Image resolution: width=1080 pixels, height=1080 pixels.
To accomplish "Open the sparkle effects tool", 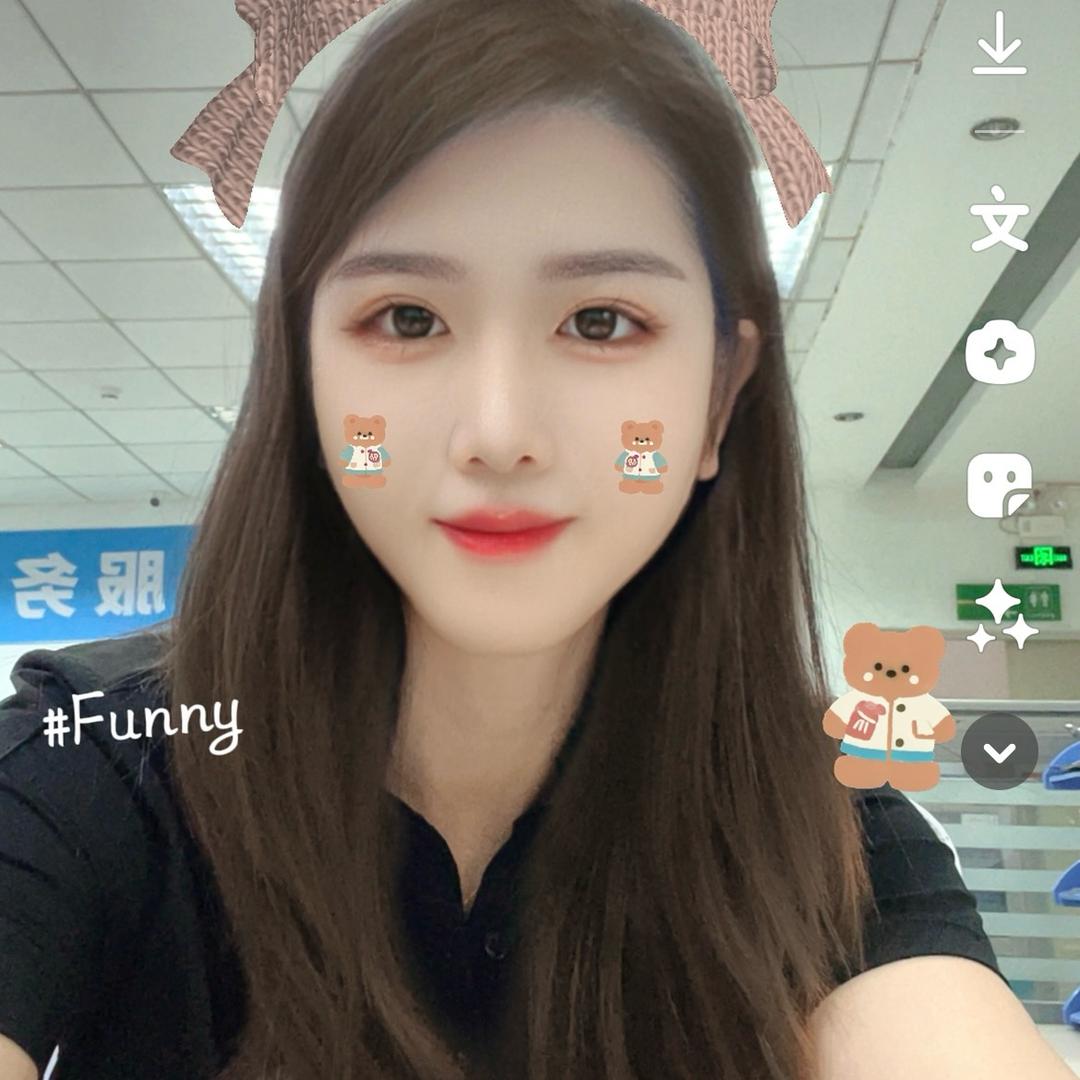I will (1002, 616).
